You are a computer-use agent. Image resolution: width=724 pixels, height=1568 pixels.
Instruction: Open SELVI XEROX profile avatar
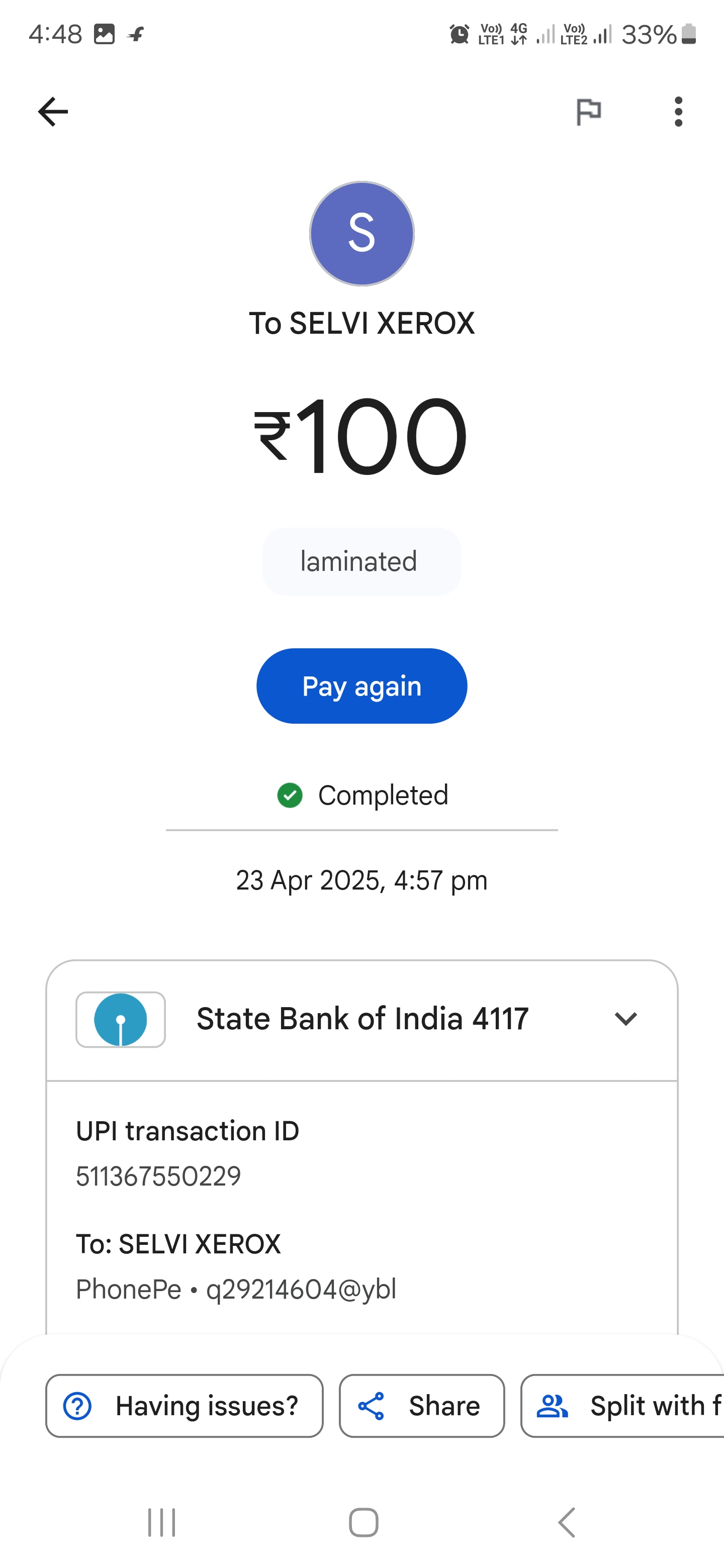click(x=361, y=234)
